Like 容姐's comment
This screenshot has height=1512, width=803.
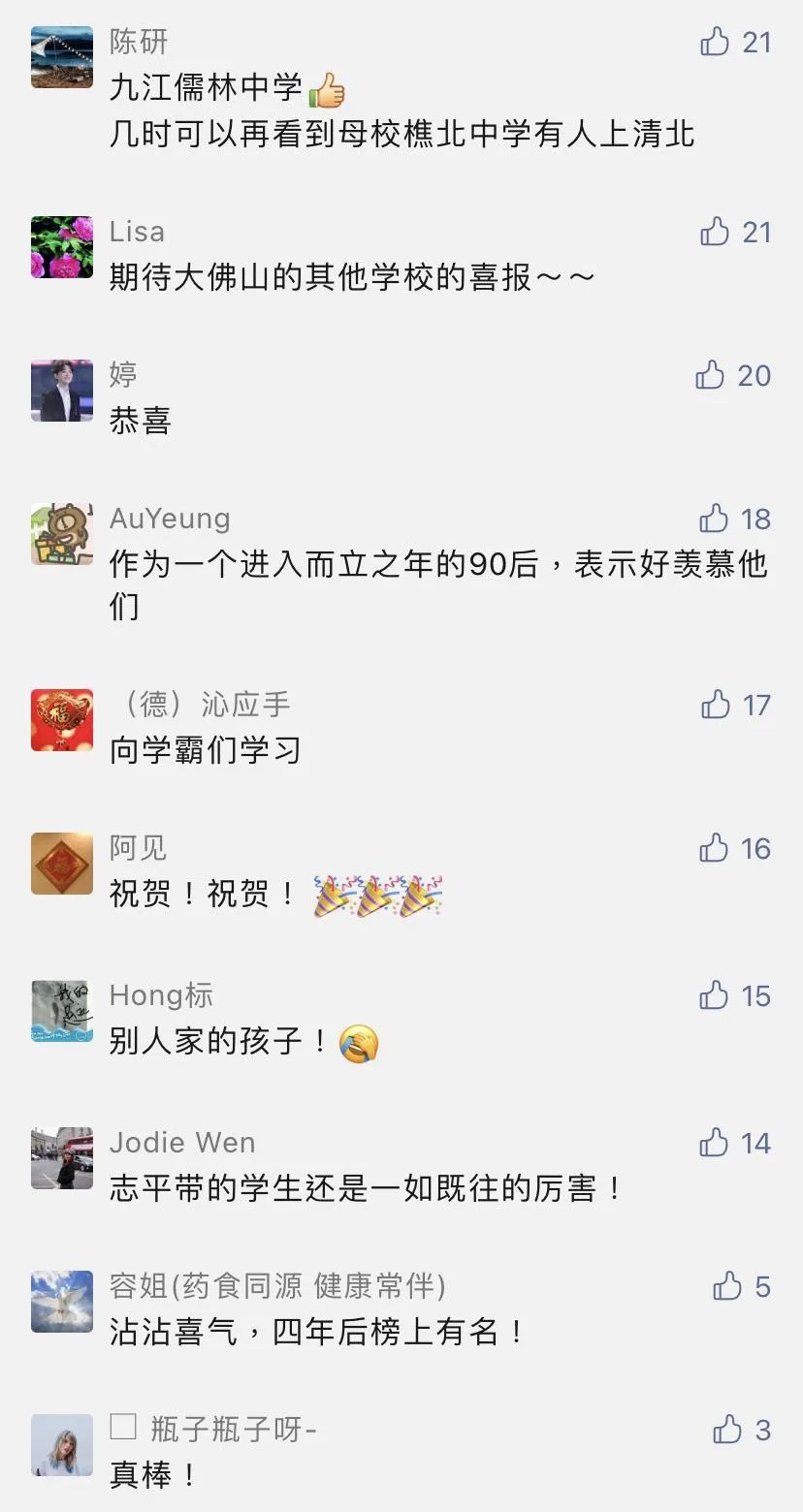coord(727,1286)
